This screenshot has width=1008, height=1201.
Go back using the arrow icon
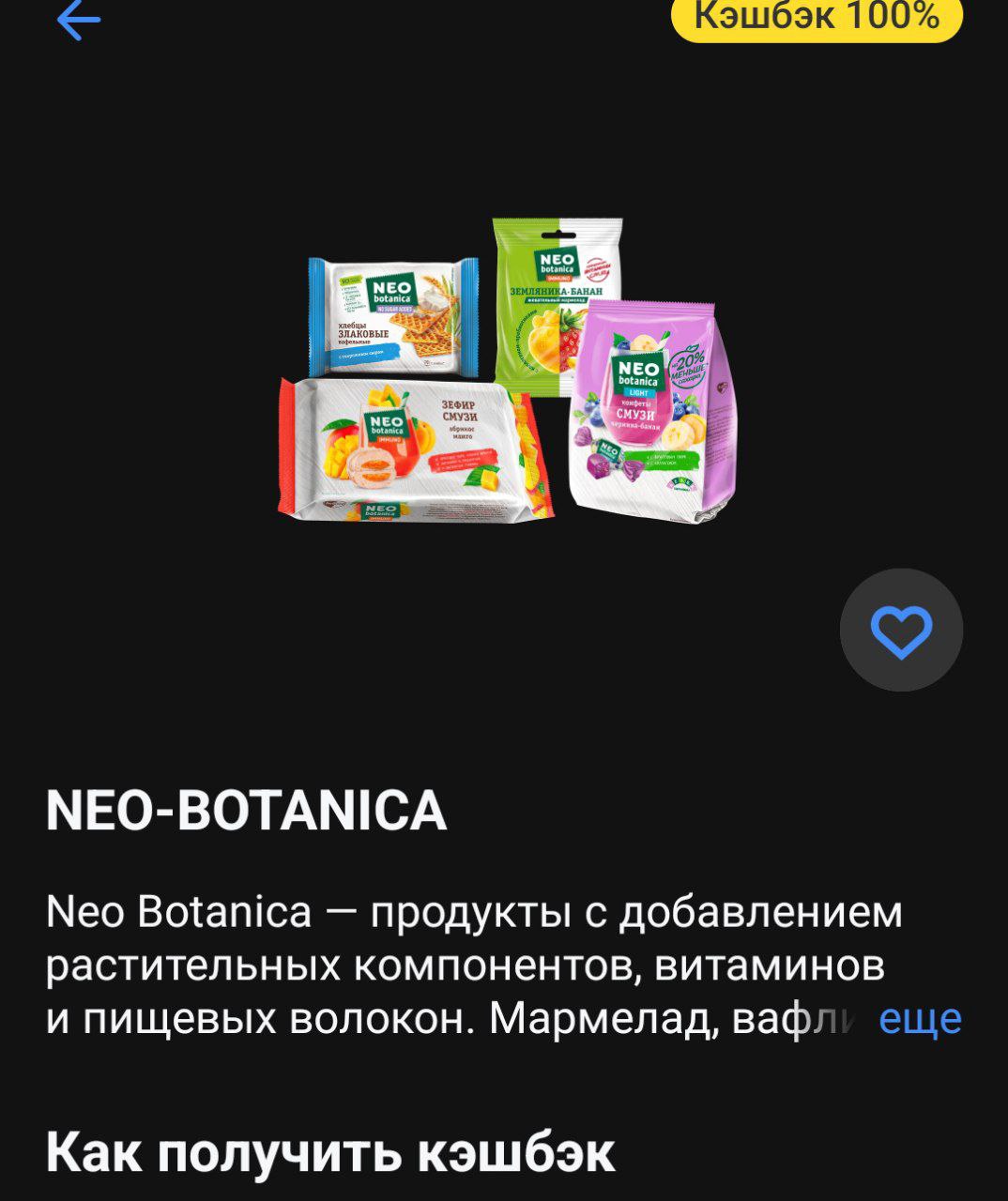pos(79,20)
